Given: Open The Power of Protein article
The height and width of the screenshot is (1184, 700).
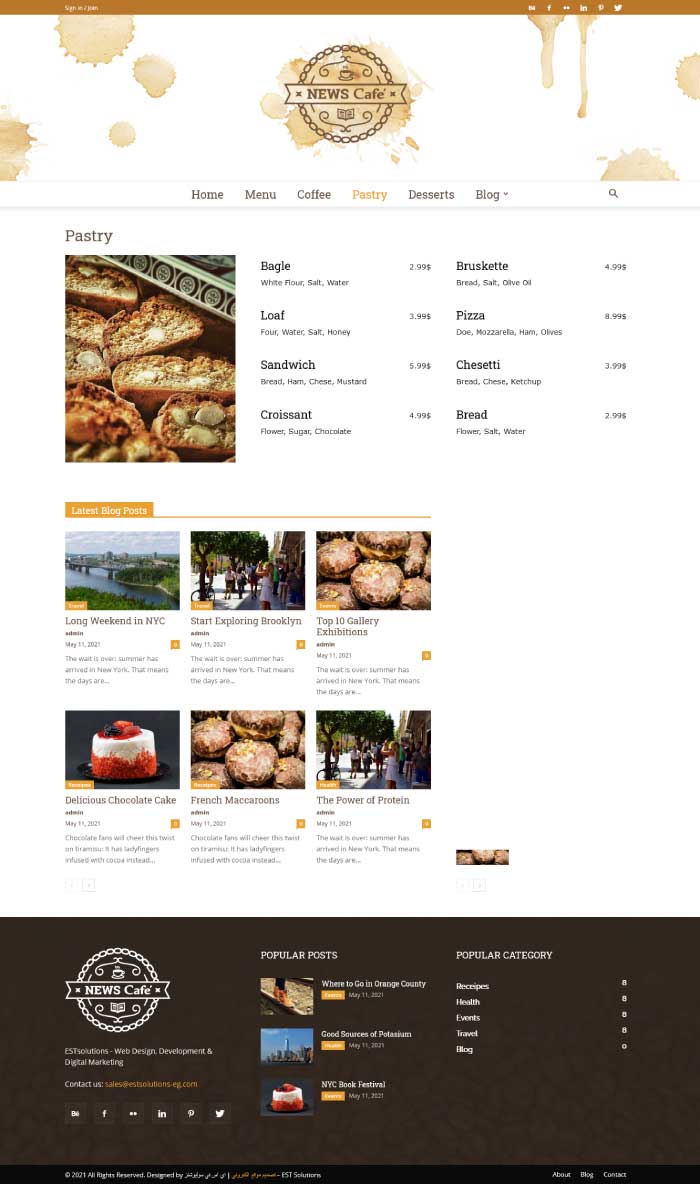Looking at the screenshot, I should tap(362, 800).
